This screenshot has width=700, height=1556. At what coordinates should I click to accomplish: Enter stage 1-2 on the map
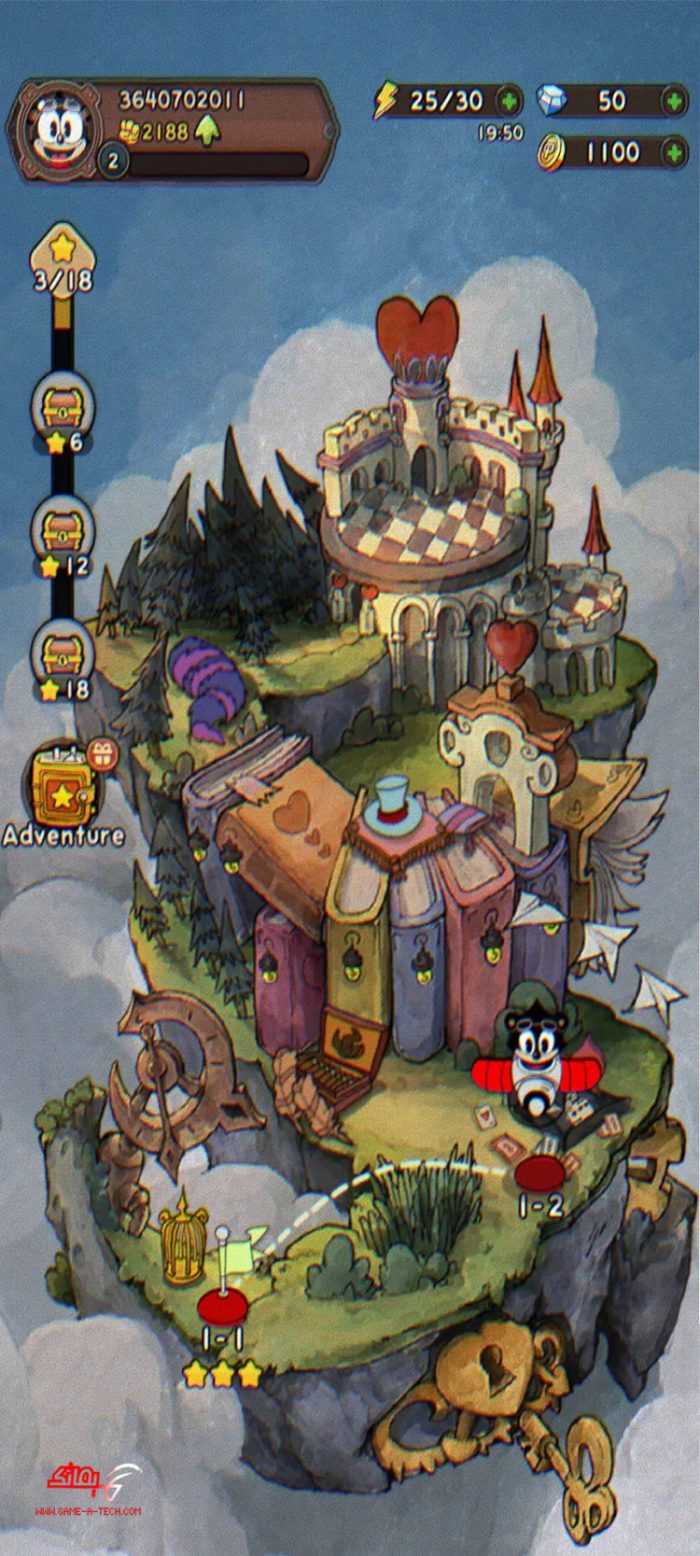[x=538, y=1173]
